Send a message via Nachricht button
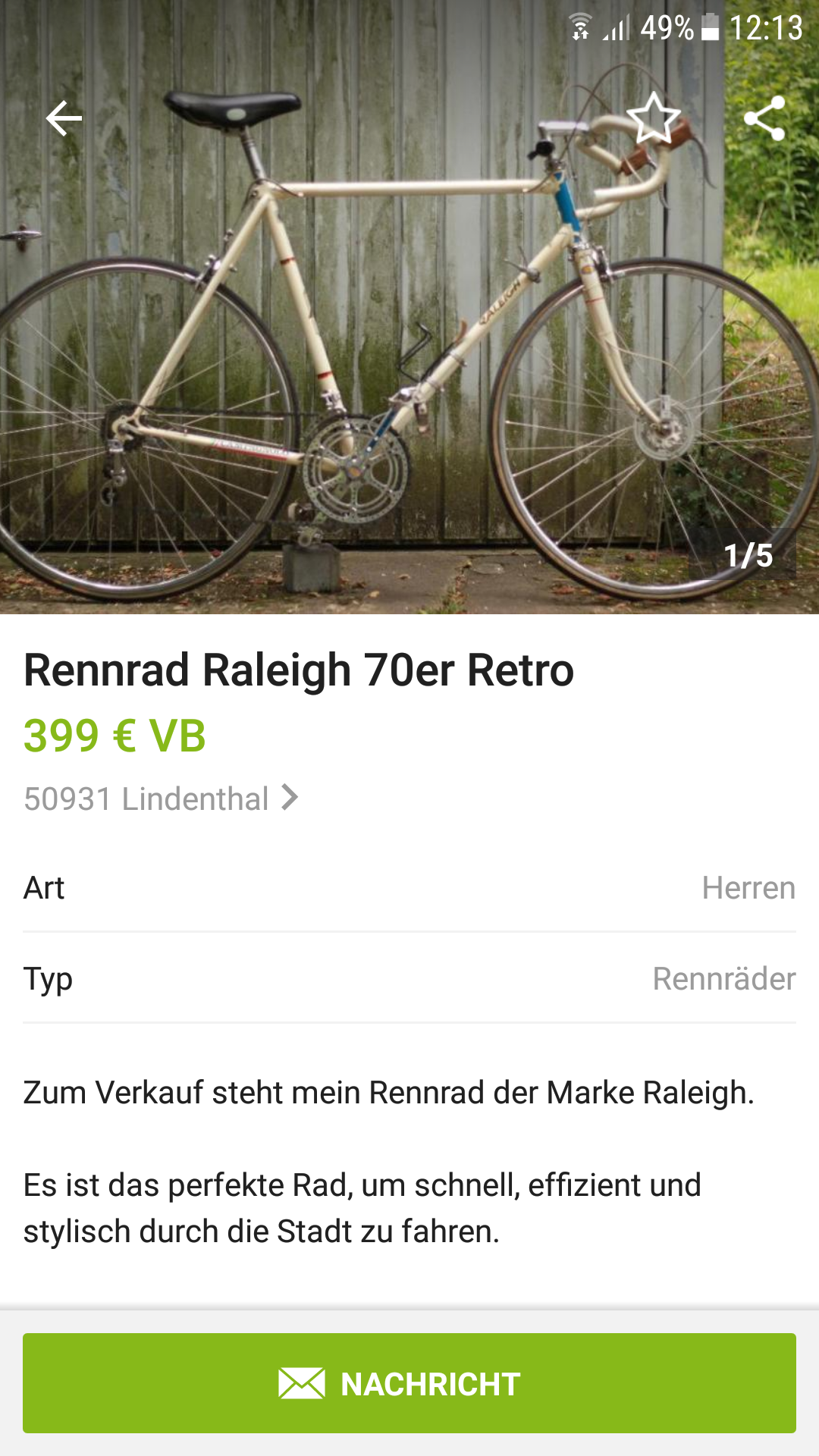The height and width of the screenshot is (1456, 819). [409, 1383]
